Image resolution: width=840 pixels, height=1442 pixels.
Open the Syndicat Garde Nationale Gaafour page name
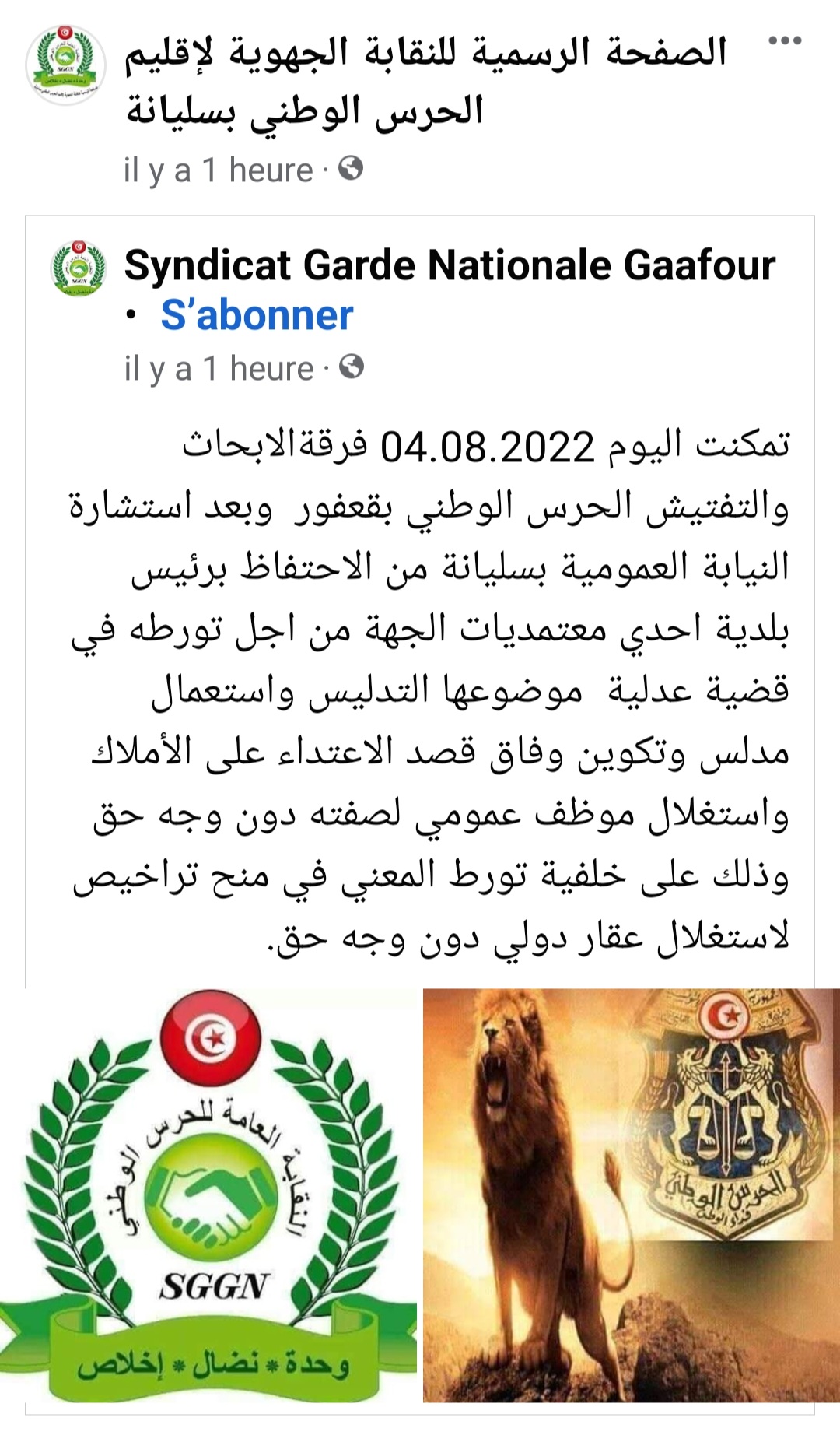(450, 265)
